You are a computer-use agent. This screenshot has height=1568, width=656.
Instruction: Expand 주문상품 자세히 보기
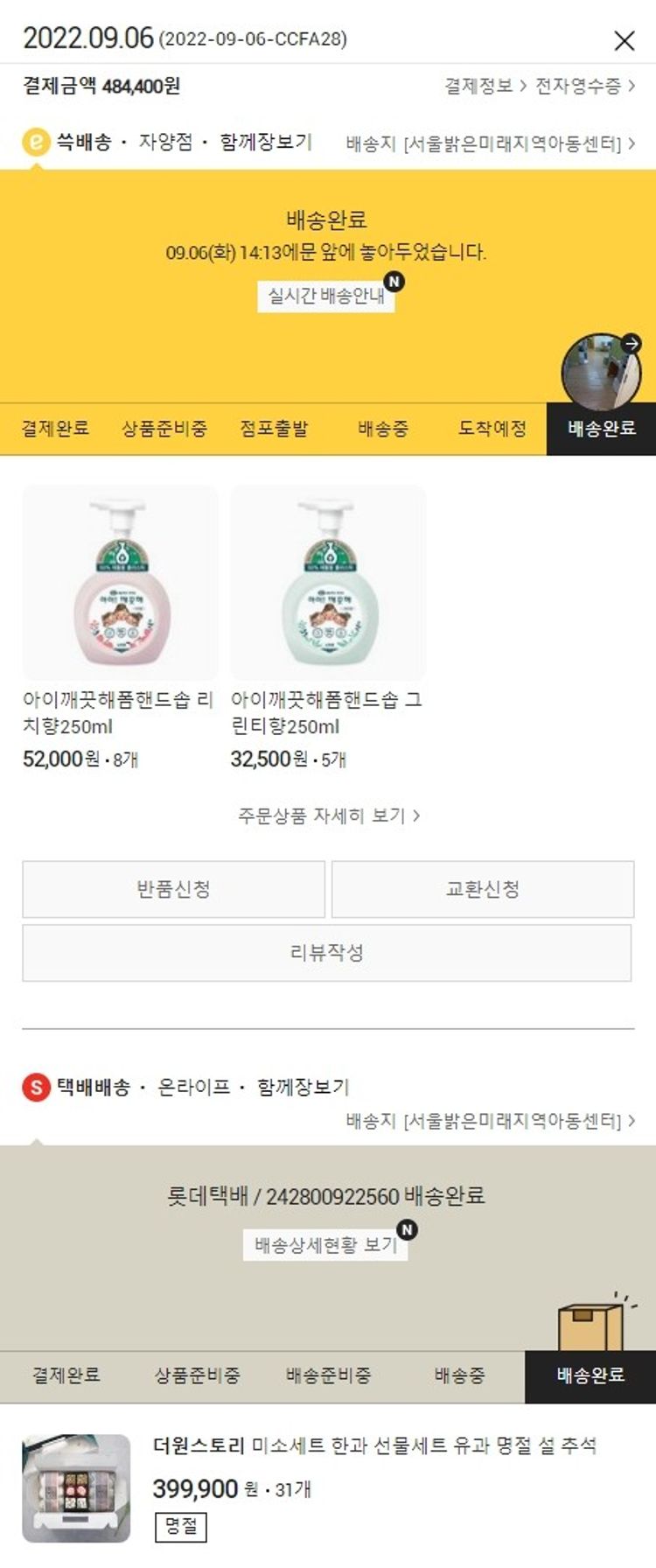point(328,815)
